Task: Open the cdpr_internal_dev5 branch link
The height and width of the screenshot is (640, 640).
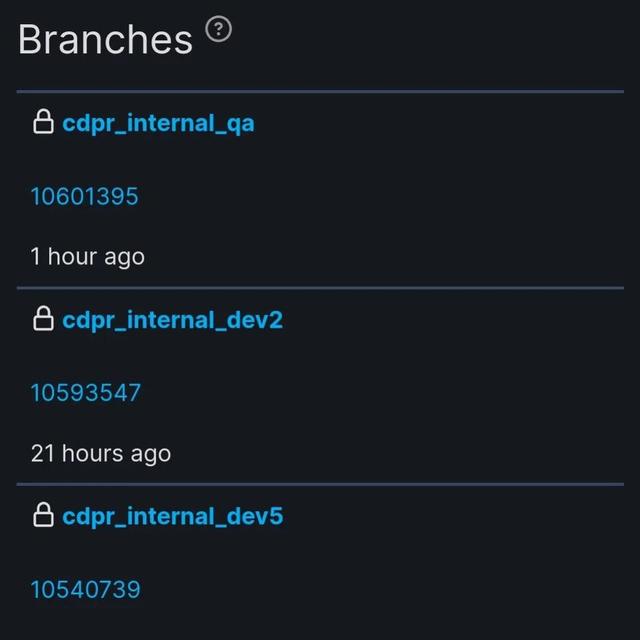Action: 172,516
